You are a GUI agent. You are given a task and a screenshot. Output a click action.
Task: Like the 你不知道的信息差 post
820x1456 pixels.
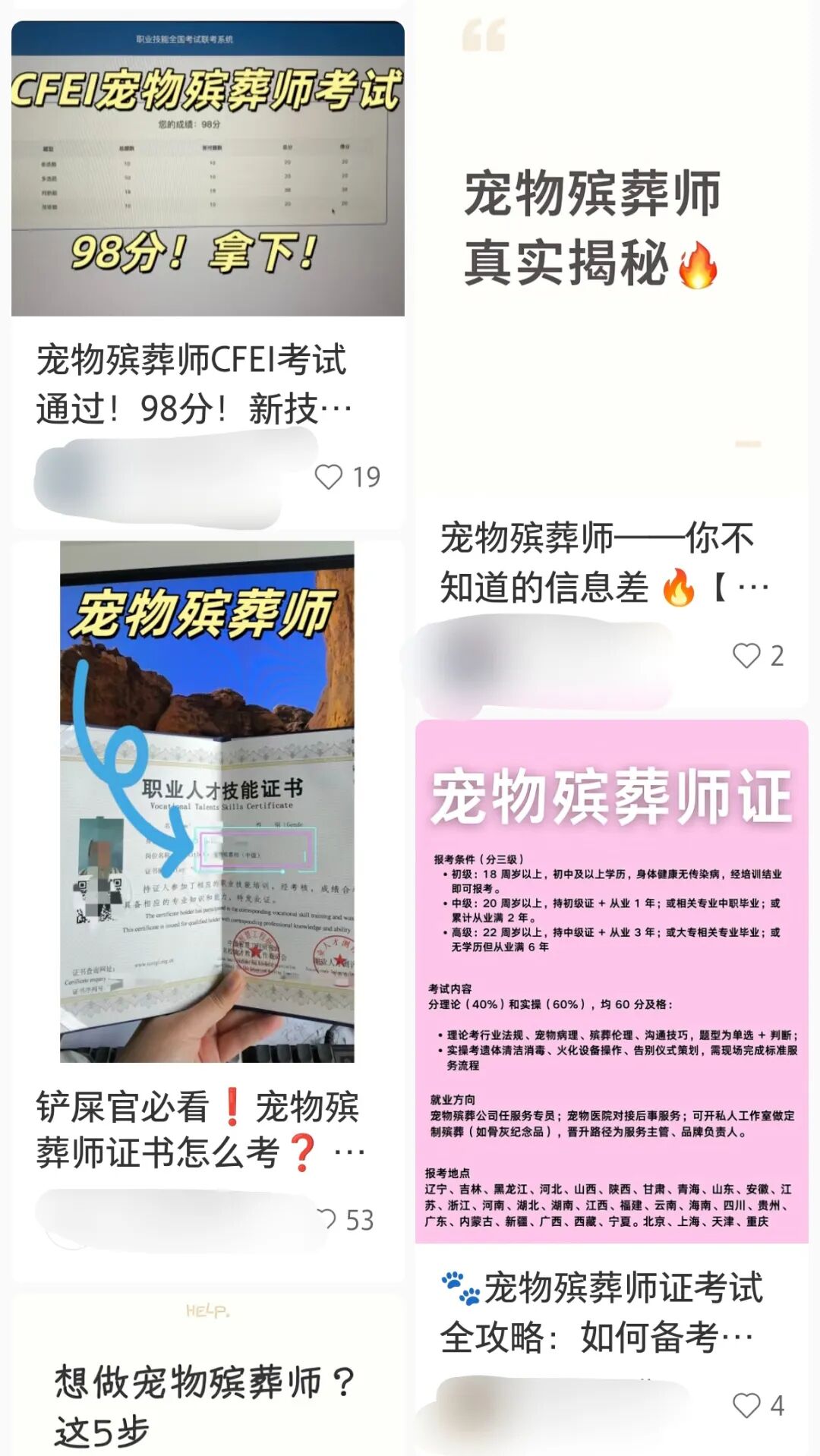tap(746, 656)
